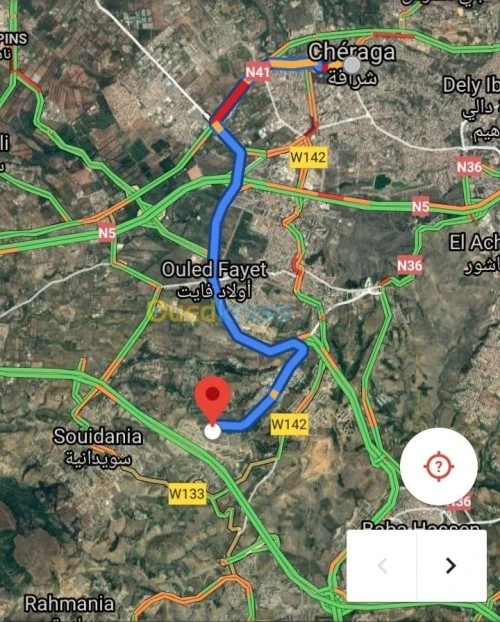
Task: Go to the next route step arrow
Action: [x=451, y=566]
